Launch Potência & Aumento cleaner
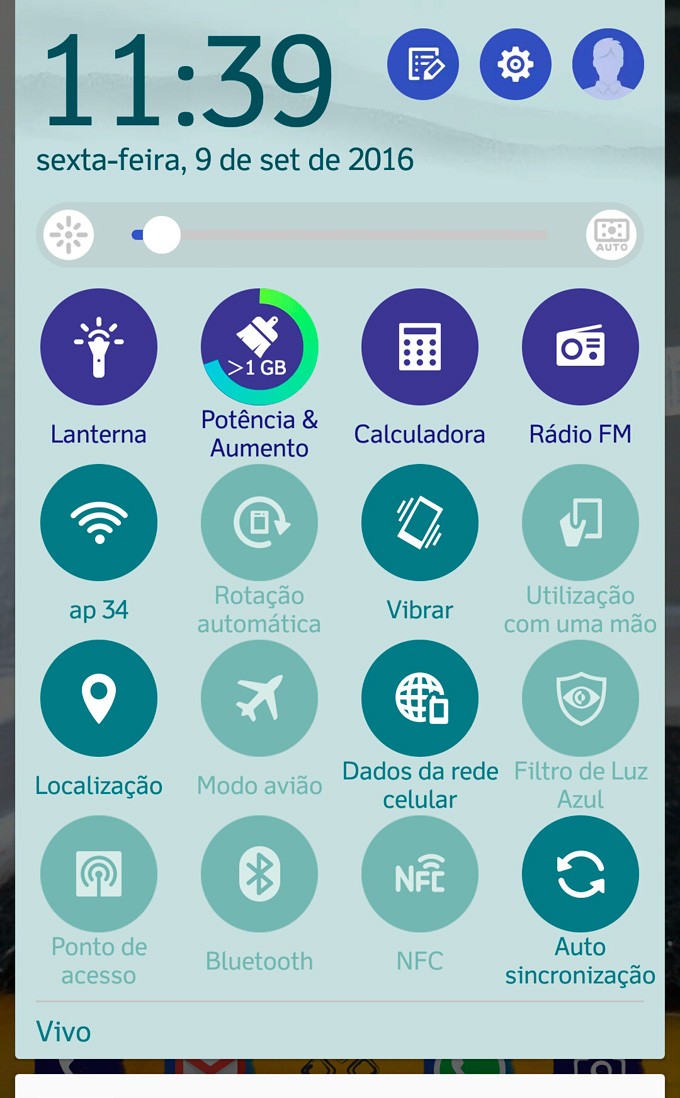 tap(259, 347)
